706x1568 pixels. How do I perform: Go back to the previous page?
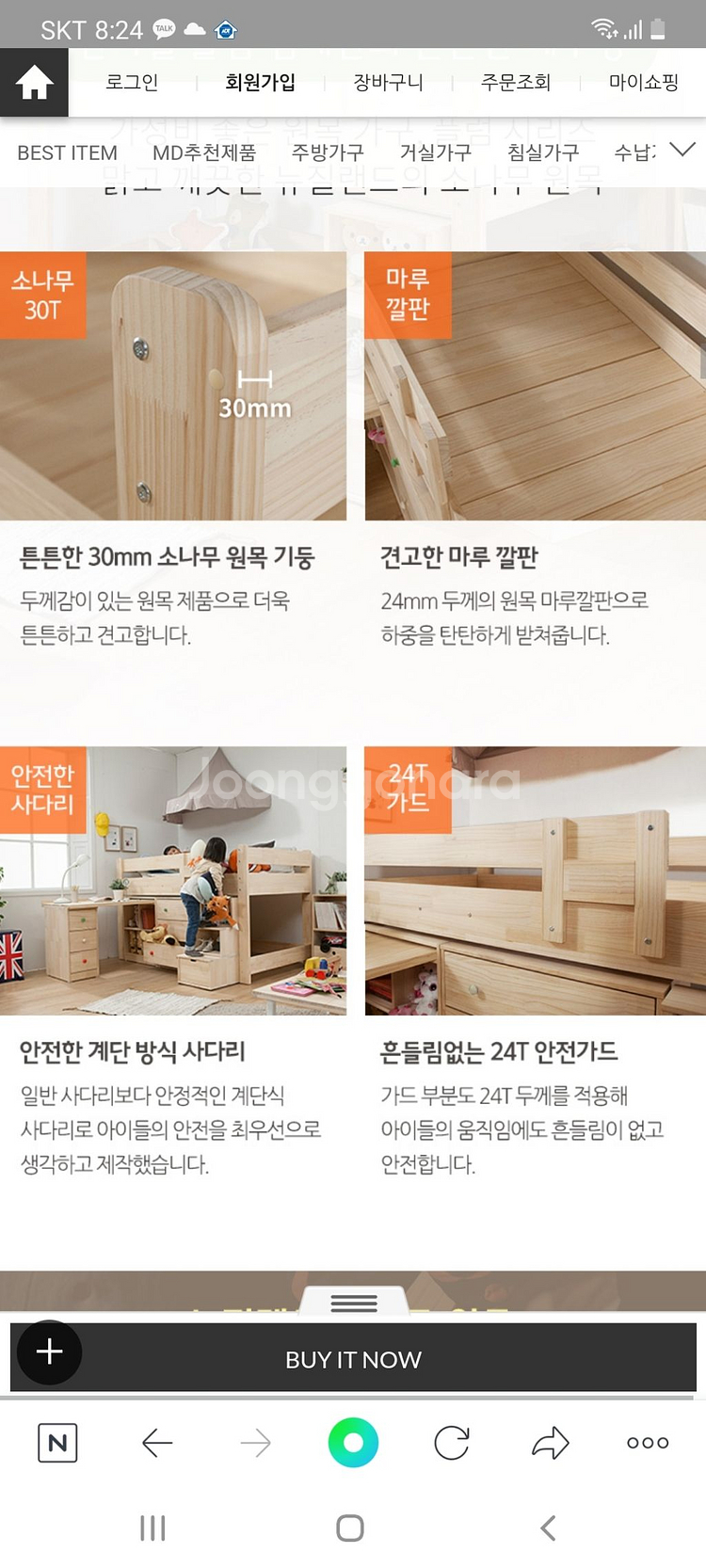(x=157, y=1443)
